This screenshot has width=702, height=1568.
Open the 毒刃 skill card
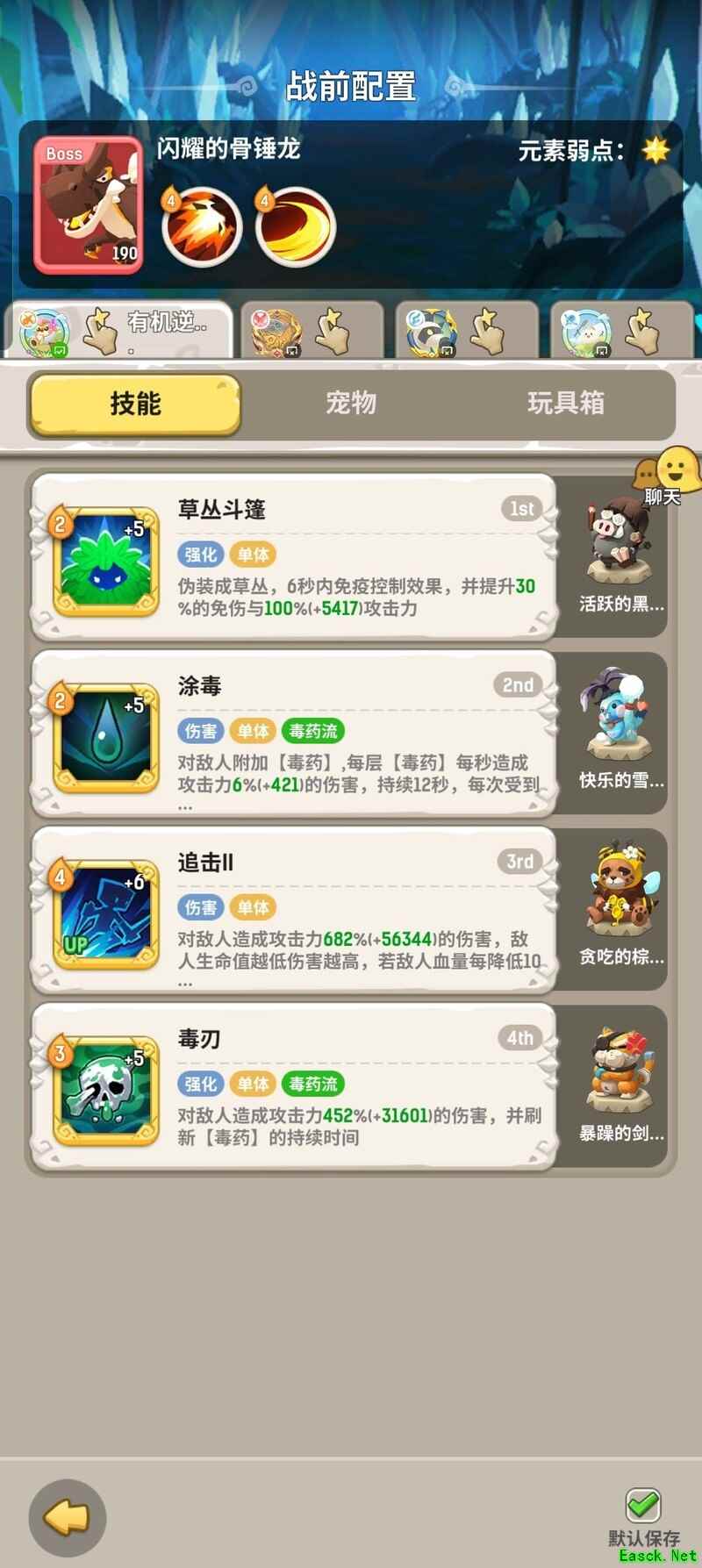[x=294, y=1086]
